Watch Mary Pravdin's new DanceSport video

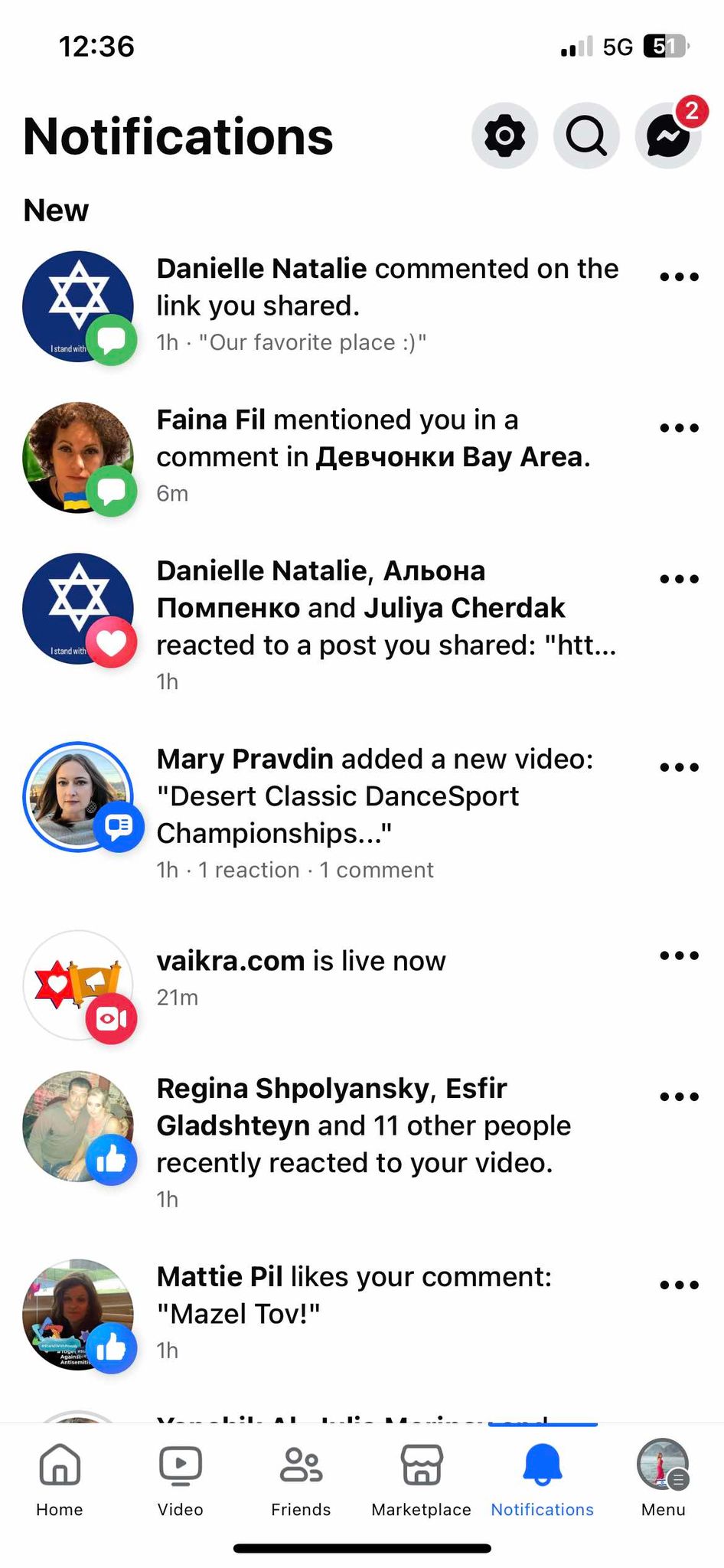coord(375,813)
